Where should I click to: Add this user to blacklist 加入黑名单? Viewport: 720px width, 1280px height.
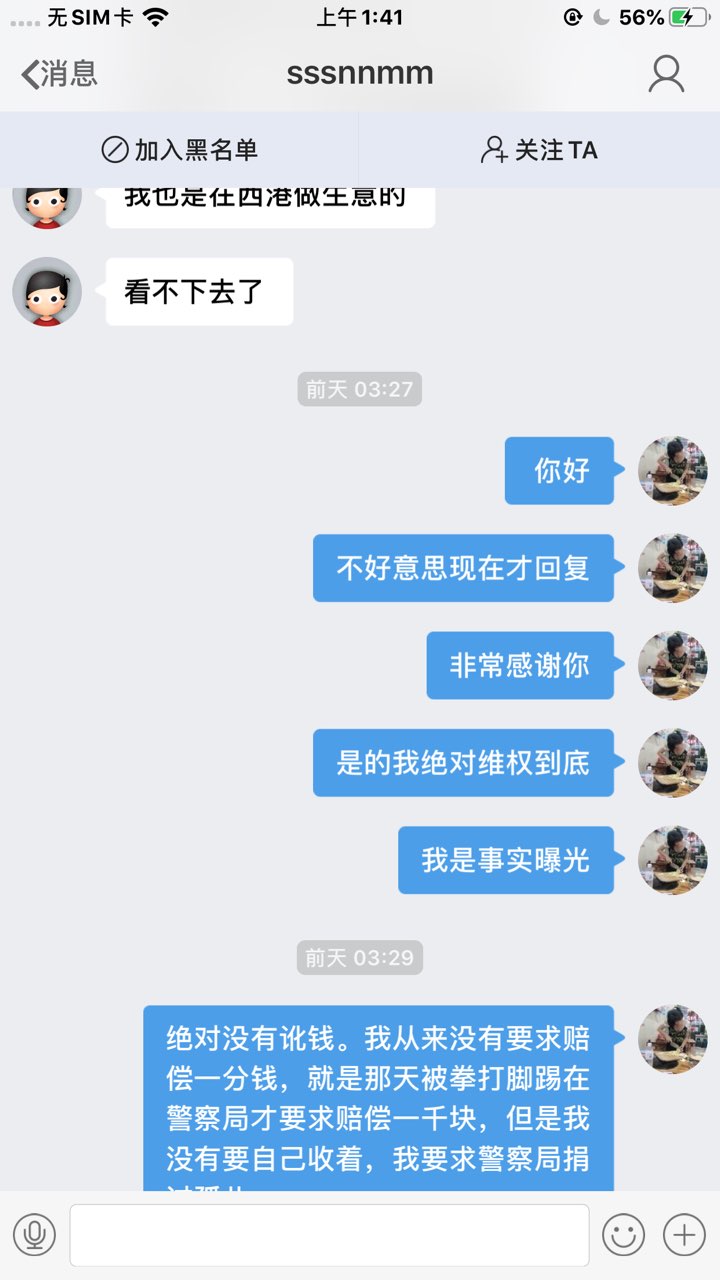[180, 150]
